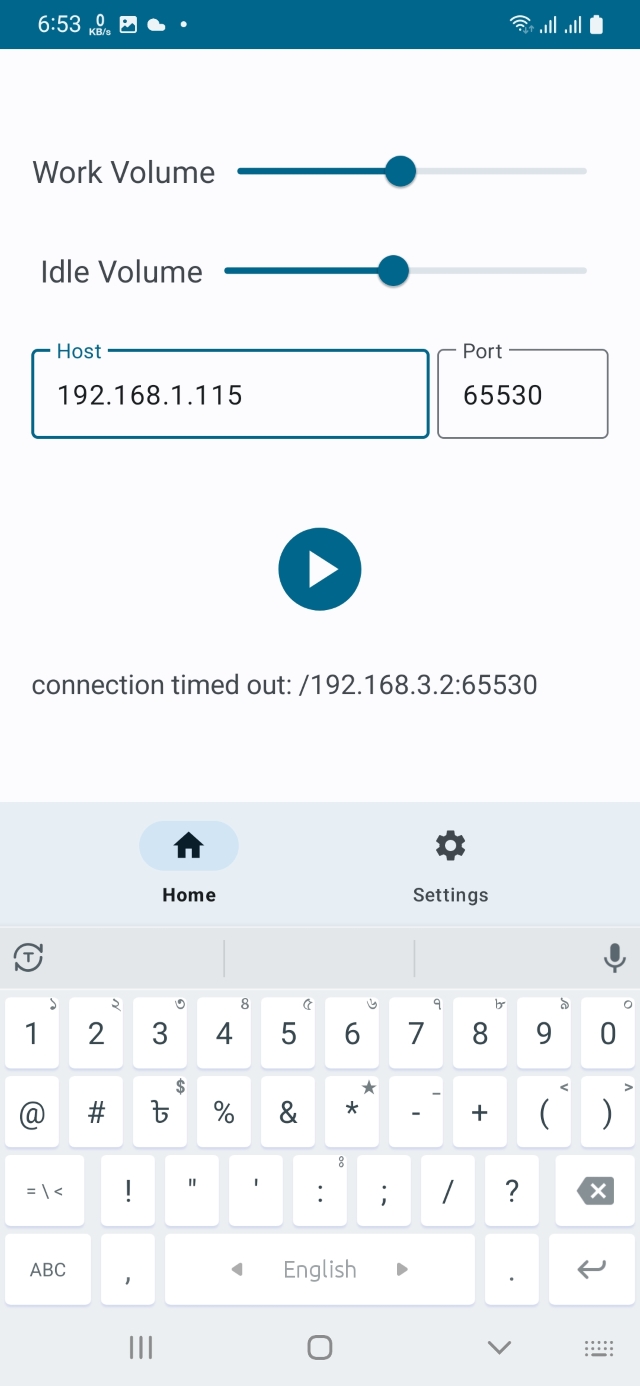640x1386 pixels.
Task: Open the Settings tab
Action: [450, 863]
